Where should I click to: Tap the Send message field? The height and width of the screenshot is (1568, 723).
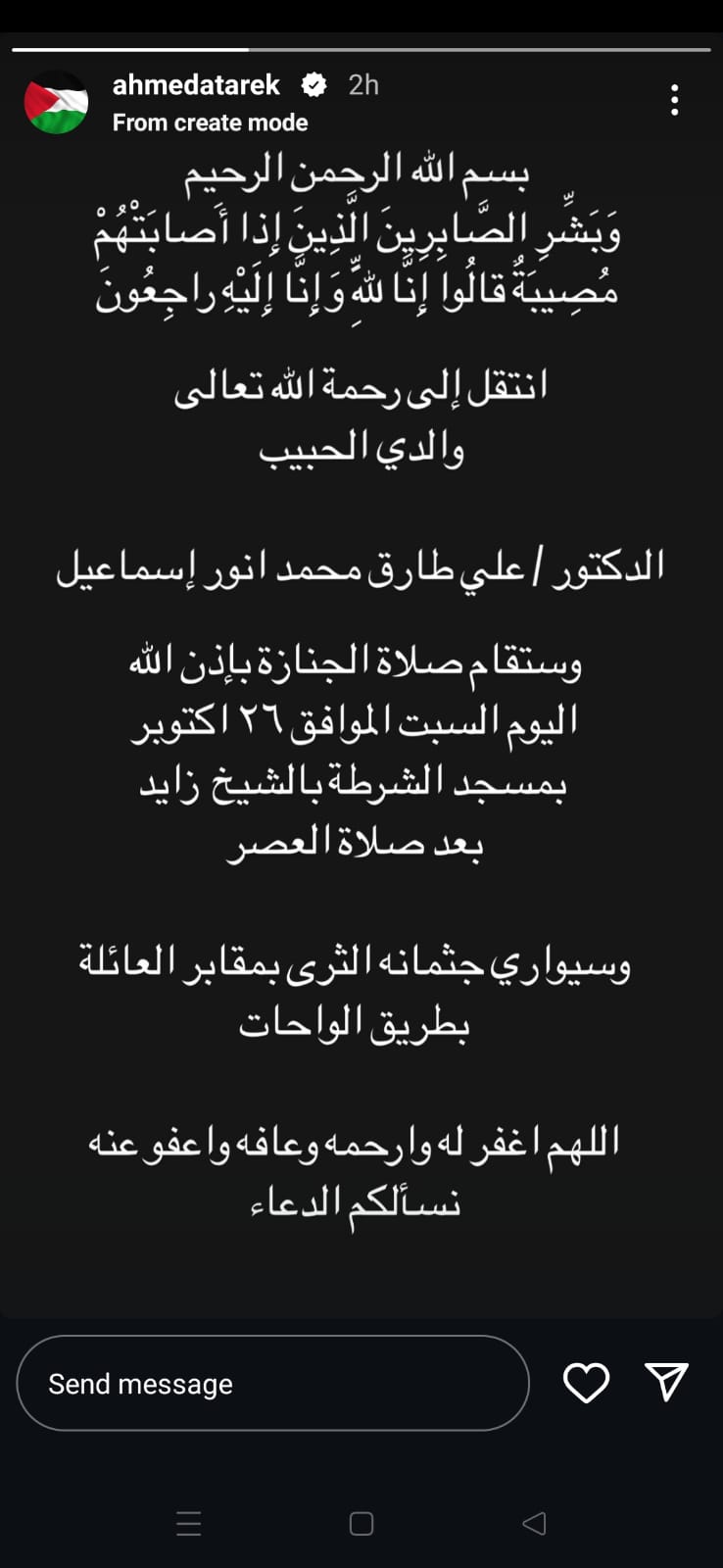click(272, 1383)
